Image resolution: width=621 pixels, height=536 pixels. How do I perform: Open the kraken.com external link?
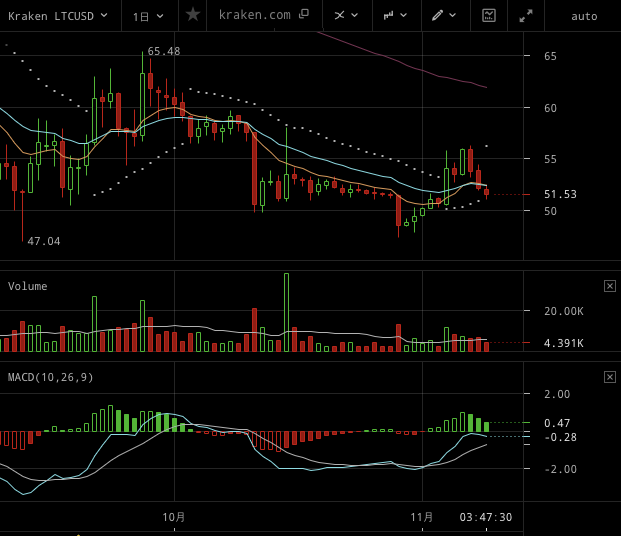pyautogui.click(x=264, y=15)
